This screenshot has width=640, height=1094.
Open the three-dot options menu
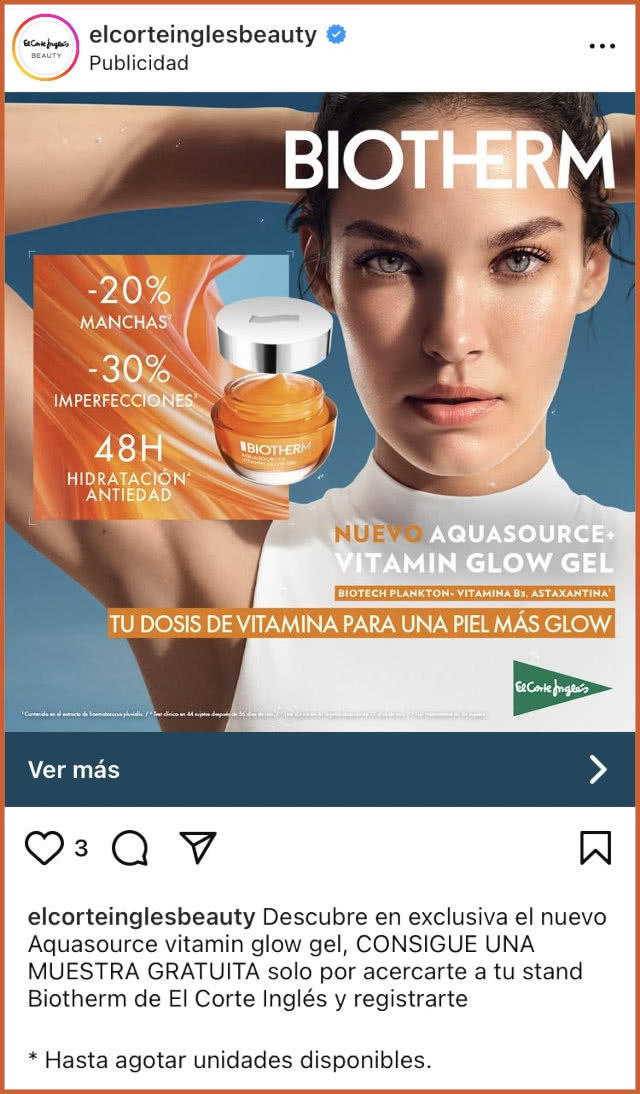[602, 46]
